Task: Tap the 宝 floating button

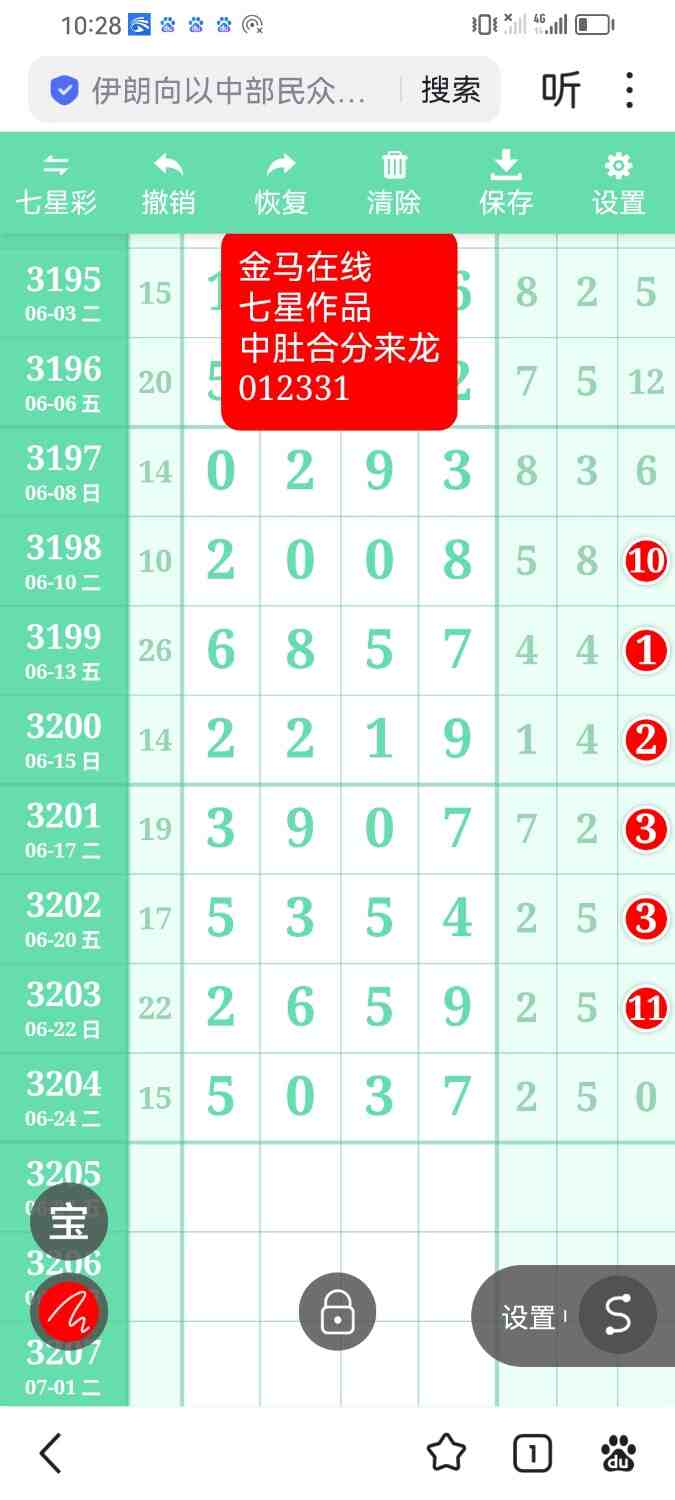Action: click(68, 1221)
